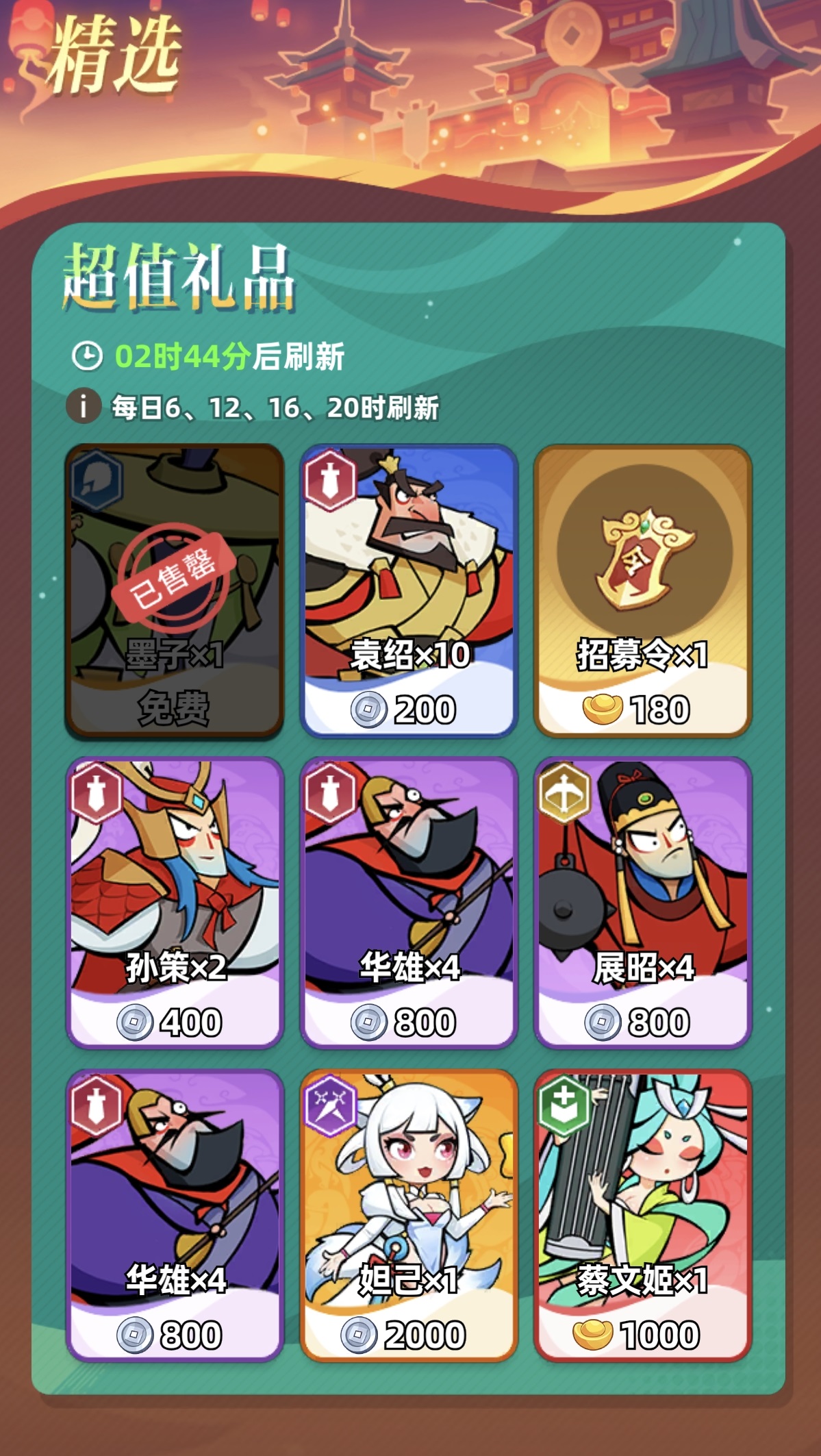Open the 展昭×4 card for 800
The image size is (821, 1456).
pyautogui.click(x=643, y=903)
